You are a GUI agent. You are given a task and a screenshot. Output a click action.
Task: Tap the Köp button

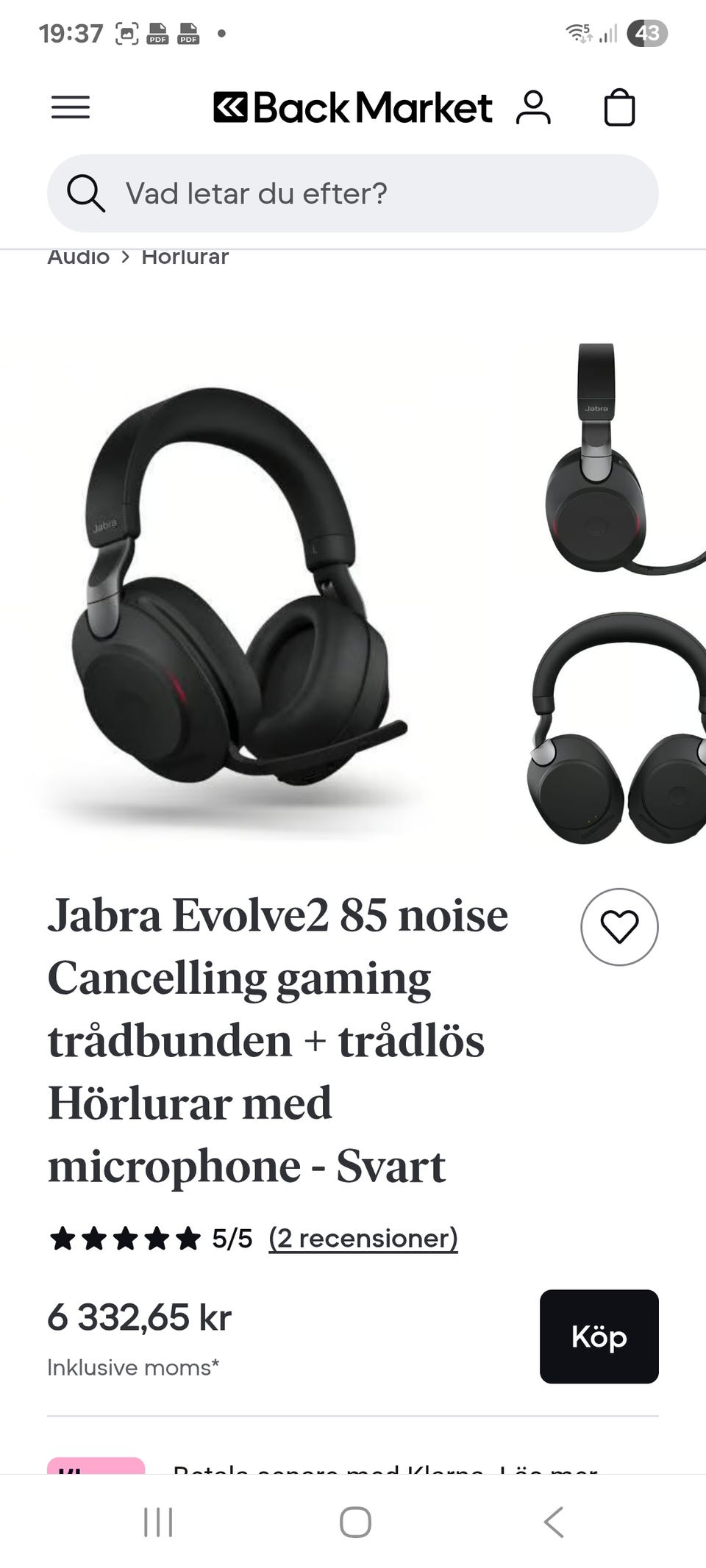pos(599,1336)
